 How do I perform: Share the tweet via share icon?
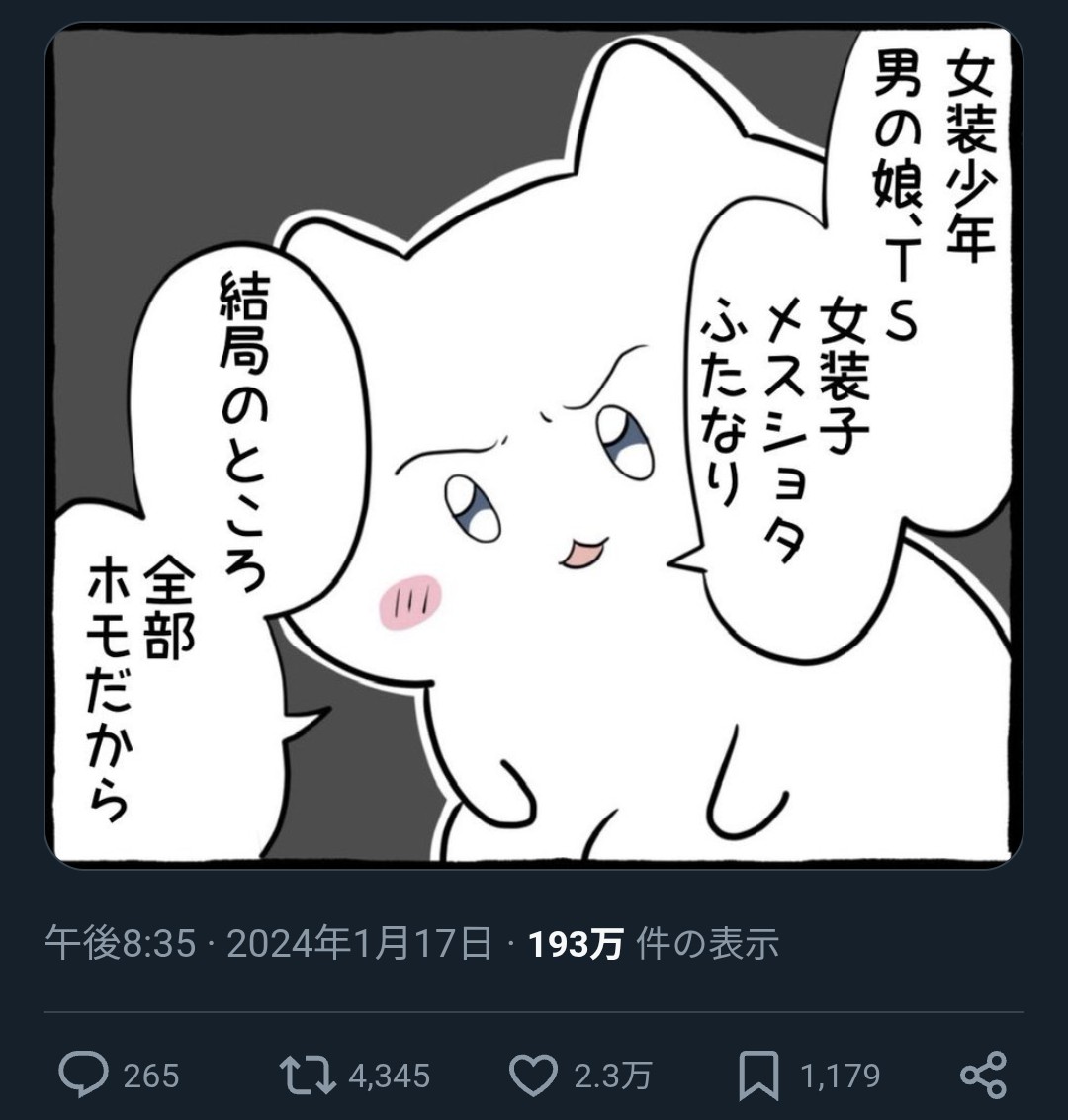click(983, 1076)
